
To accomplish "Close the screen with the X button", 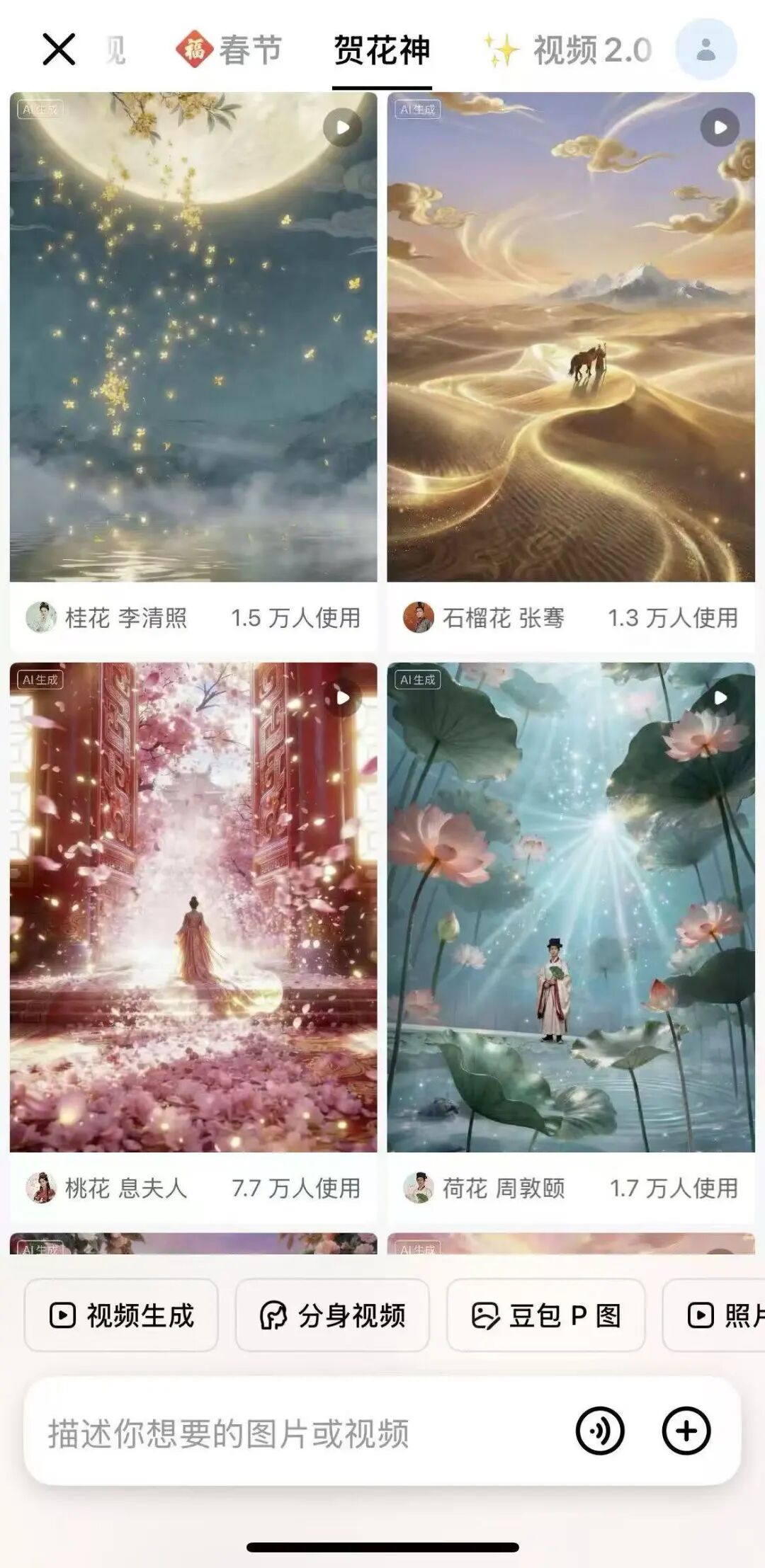I will tap(59, 50).
